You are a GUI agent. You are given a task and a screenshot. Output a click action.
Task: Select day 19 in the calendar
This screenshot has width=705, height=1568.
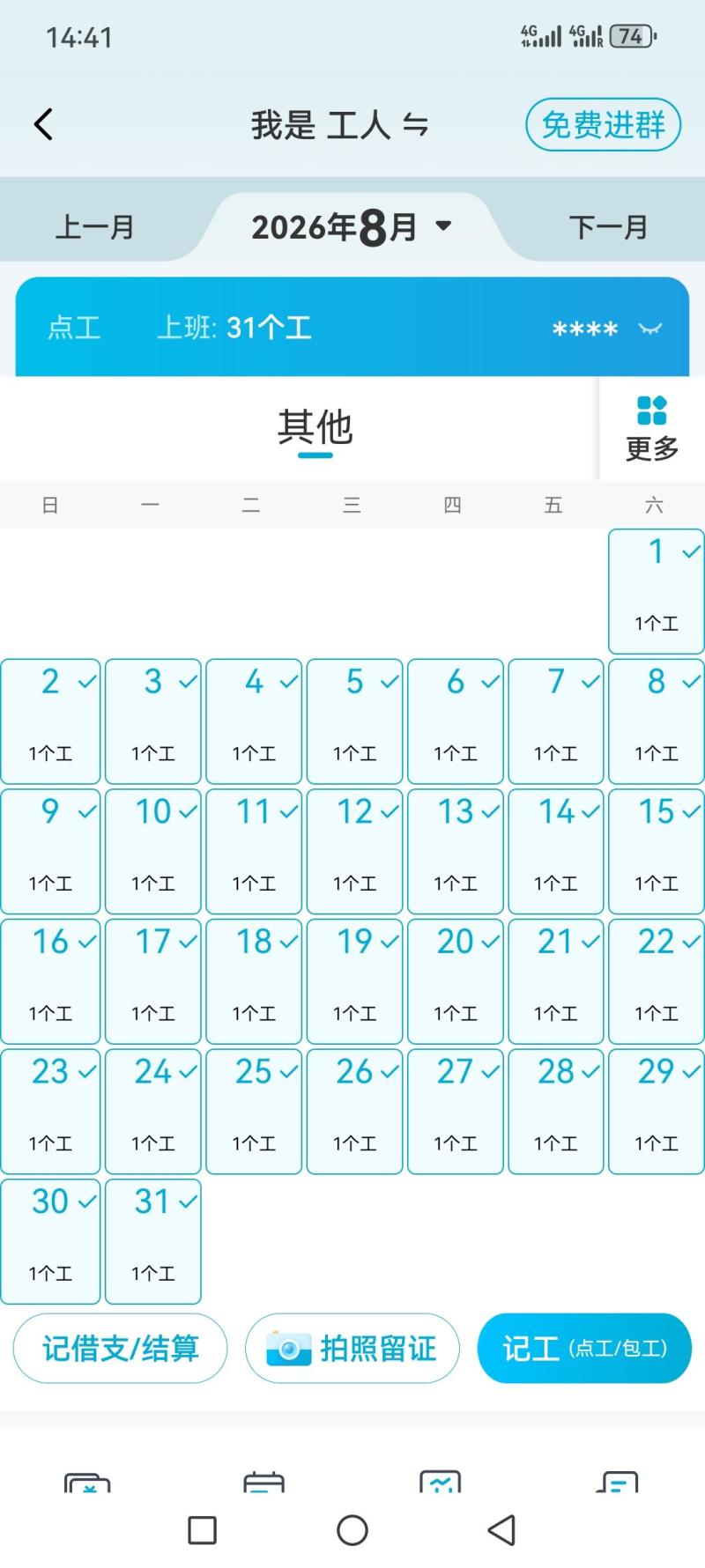point(354,981)
